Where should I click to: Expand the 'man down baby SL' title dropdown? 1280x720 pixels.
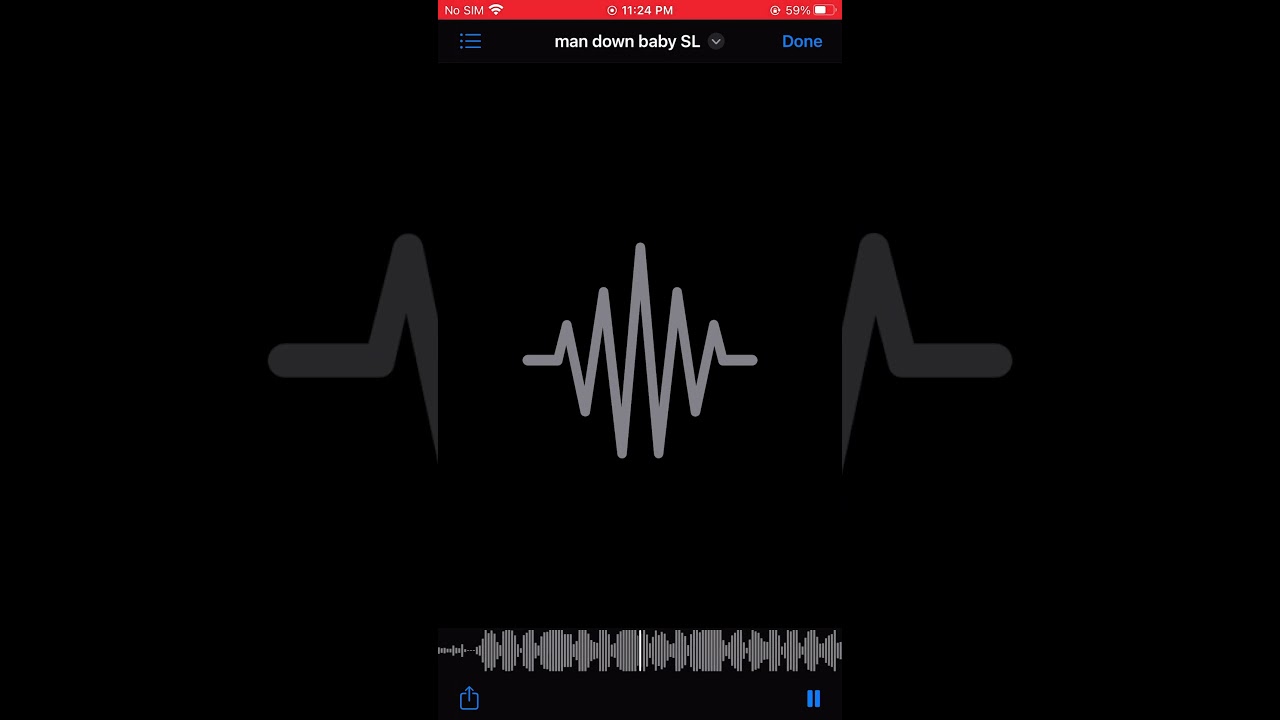(716, 41)
